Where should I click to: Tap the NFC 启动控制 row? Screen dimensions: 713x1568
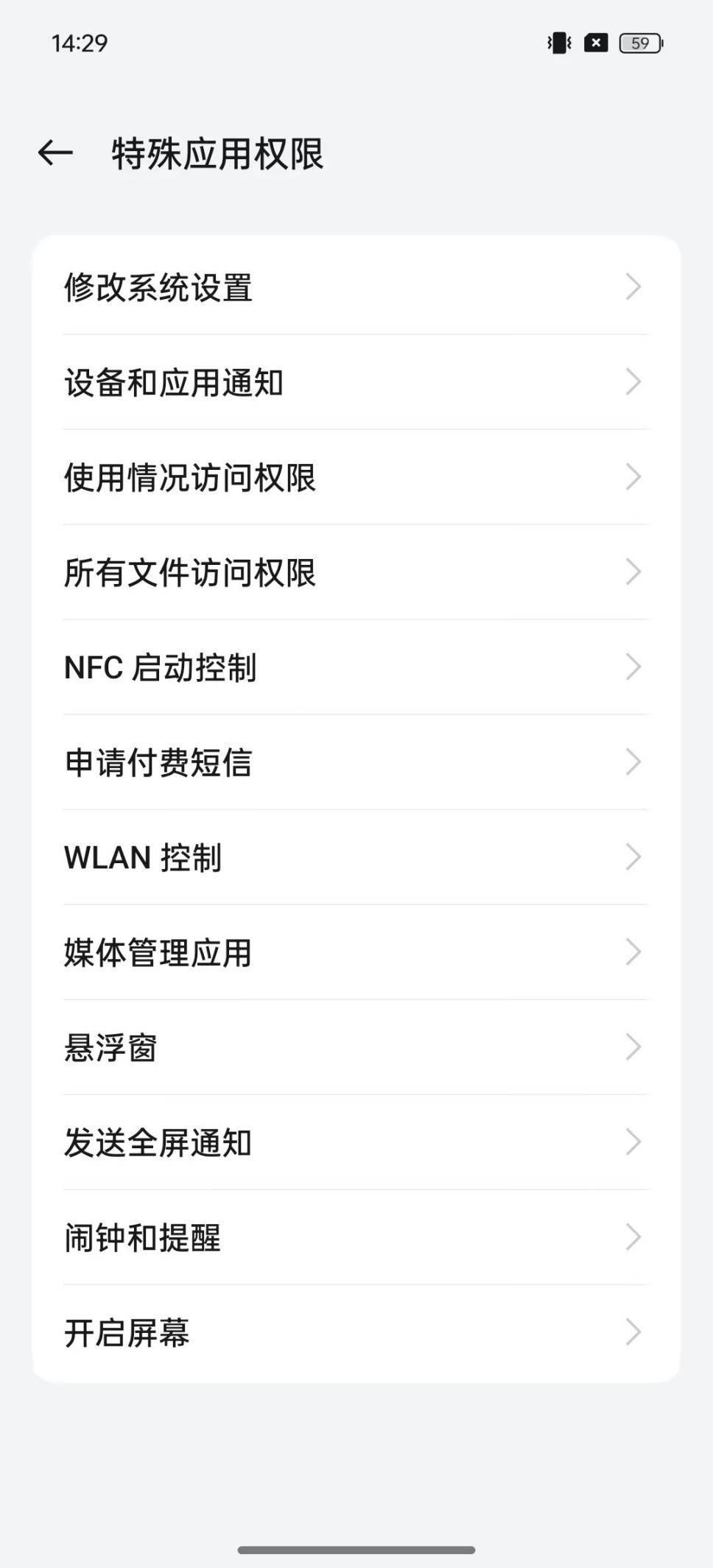tap(355, 667)
